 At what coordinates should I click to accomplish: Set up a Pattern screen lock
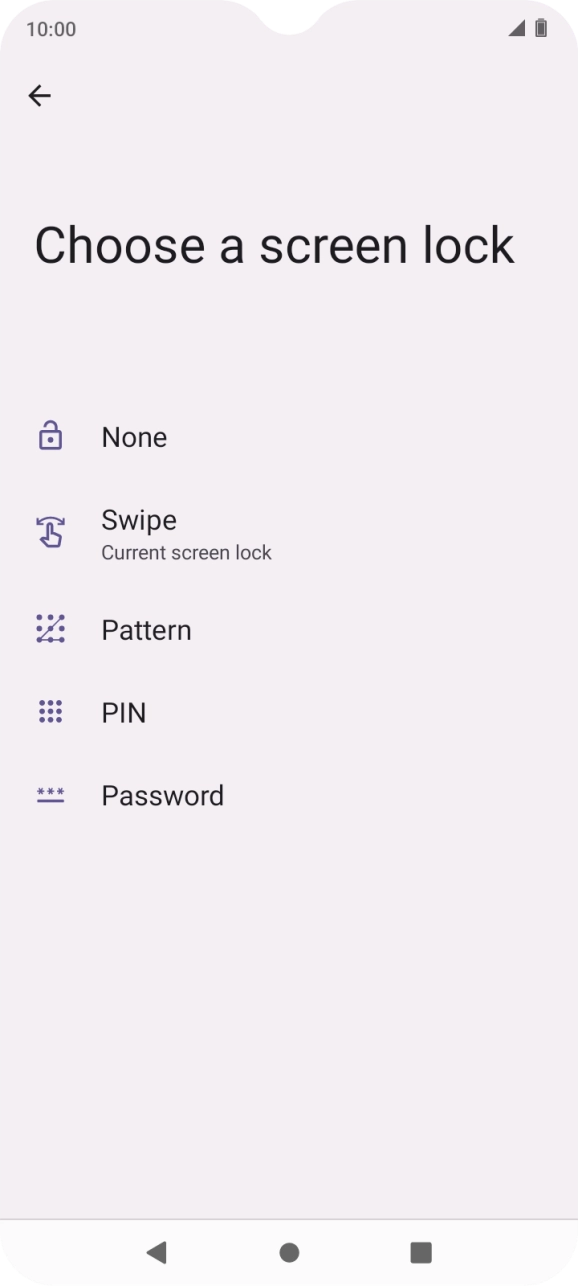coord(289,630)
